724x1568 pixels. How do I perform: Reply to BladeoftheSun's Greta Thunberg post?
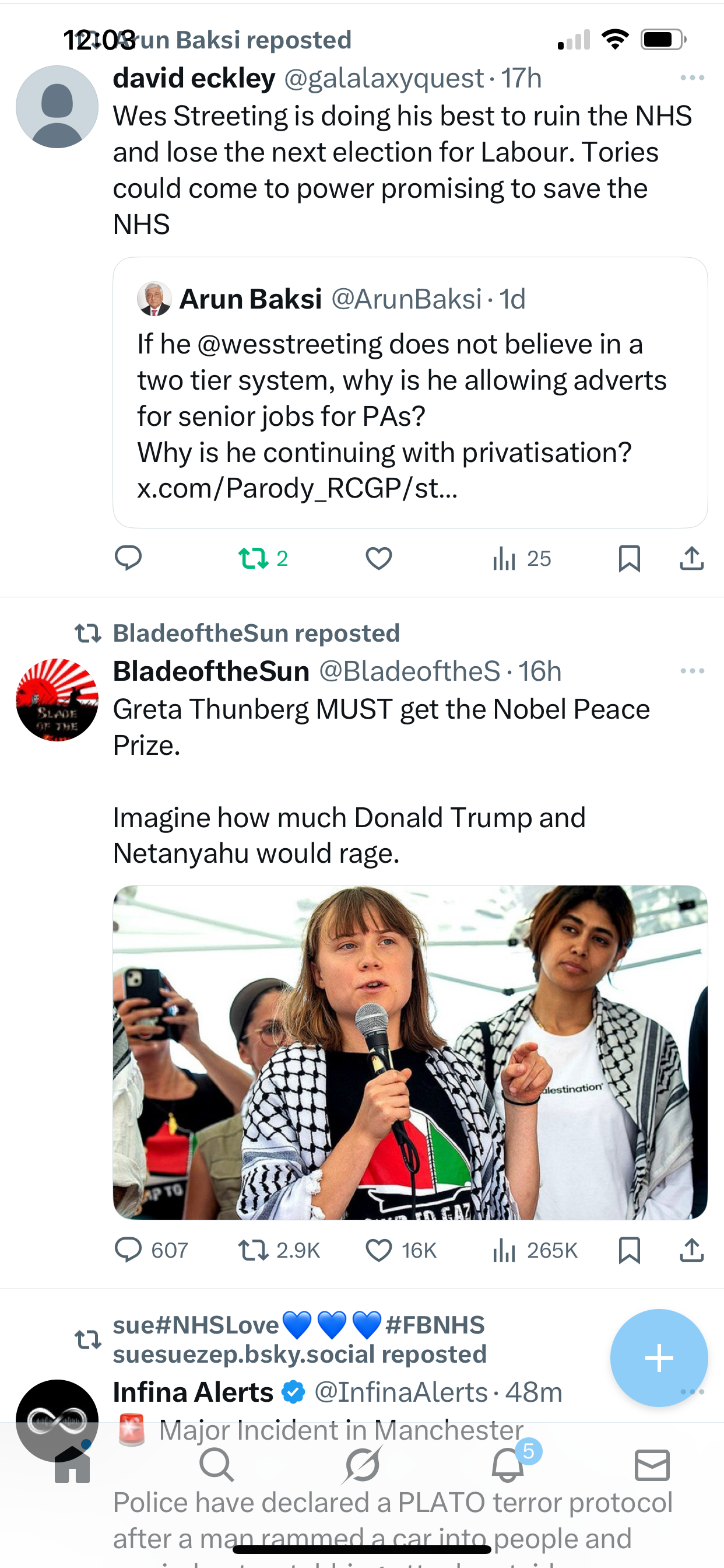click(128, 1249)
